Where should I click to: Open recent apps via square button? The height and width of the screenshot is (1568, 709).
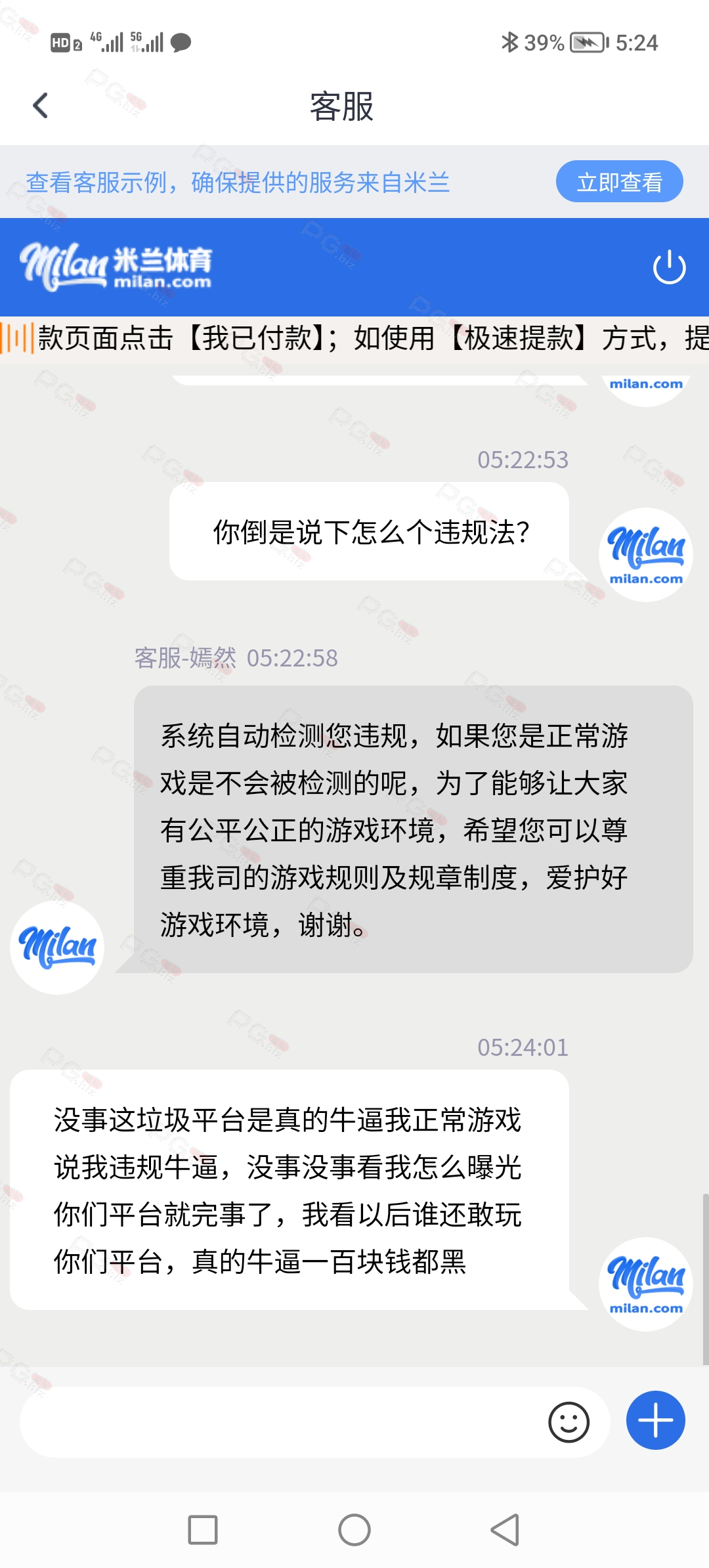point(203,1530)
